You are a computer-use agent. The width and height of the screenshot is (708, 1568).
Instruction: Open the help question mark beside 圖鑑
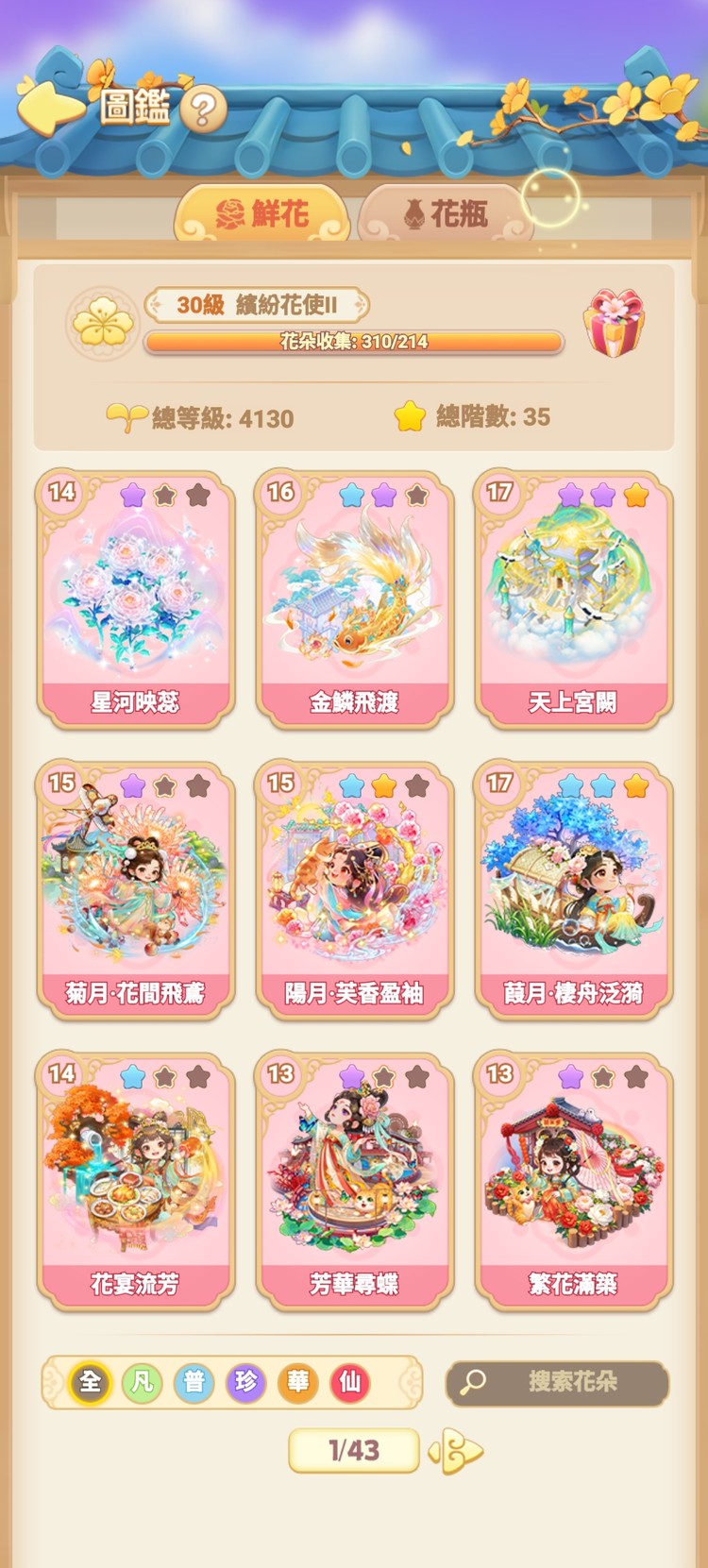(201, 108)
